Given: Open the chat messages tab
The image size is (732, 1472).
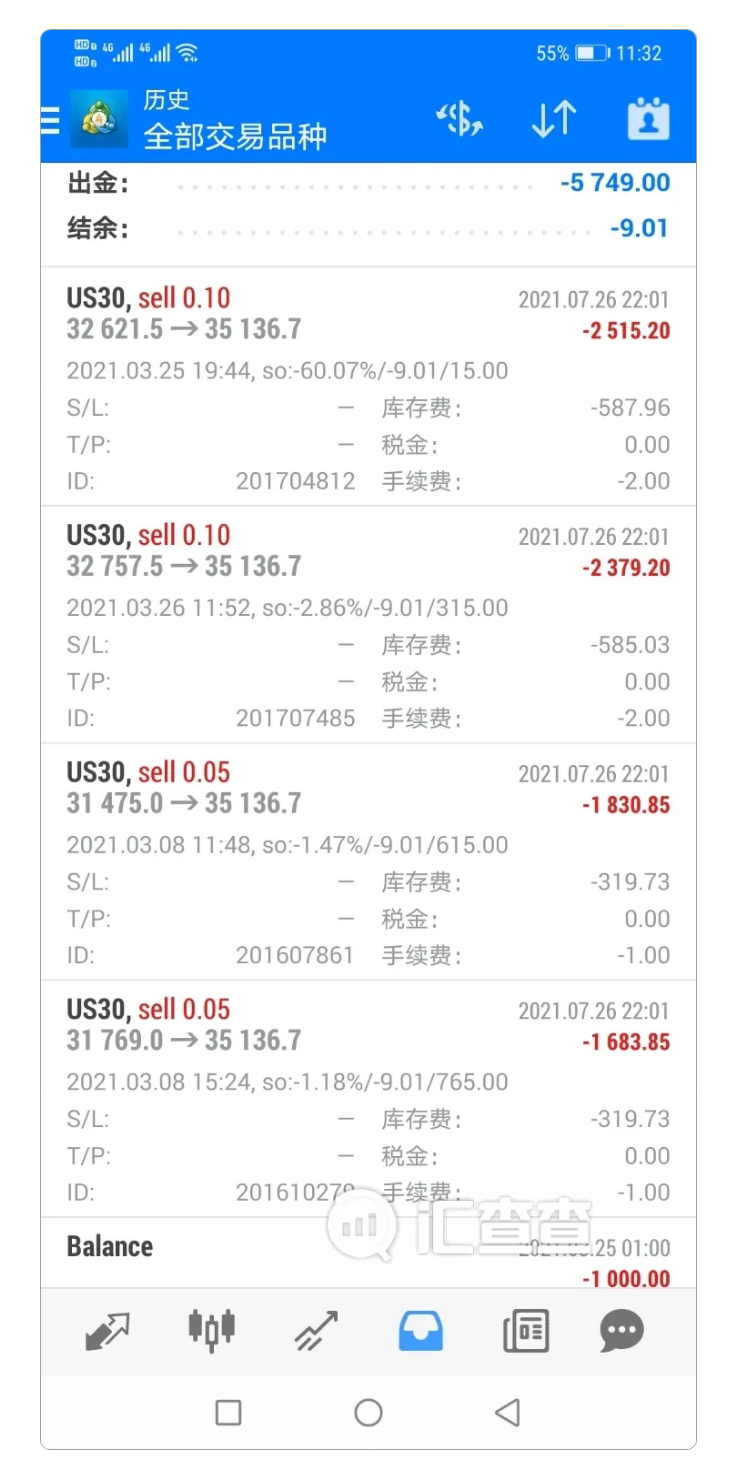Looking at the screenshot, I should click(621, 1331).
